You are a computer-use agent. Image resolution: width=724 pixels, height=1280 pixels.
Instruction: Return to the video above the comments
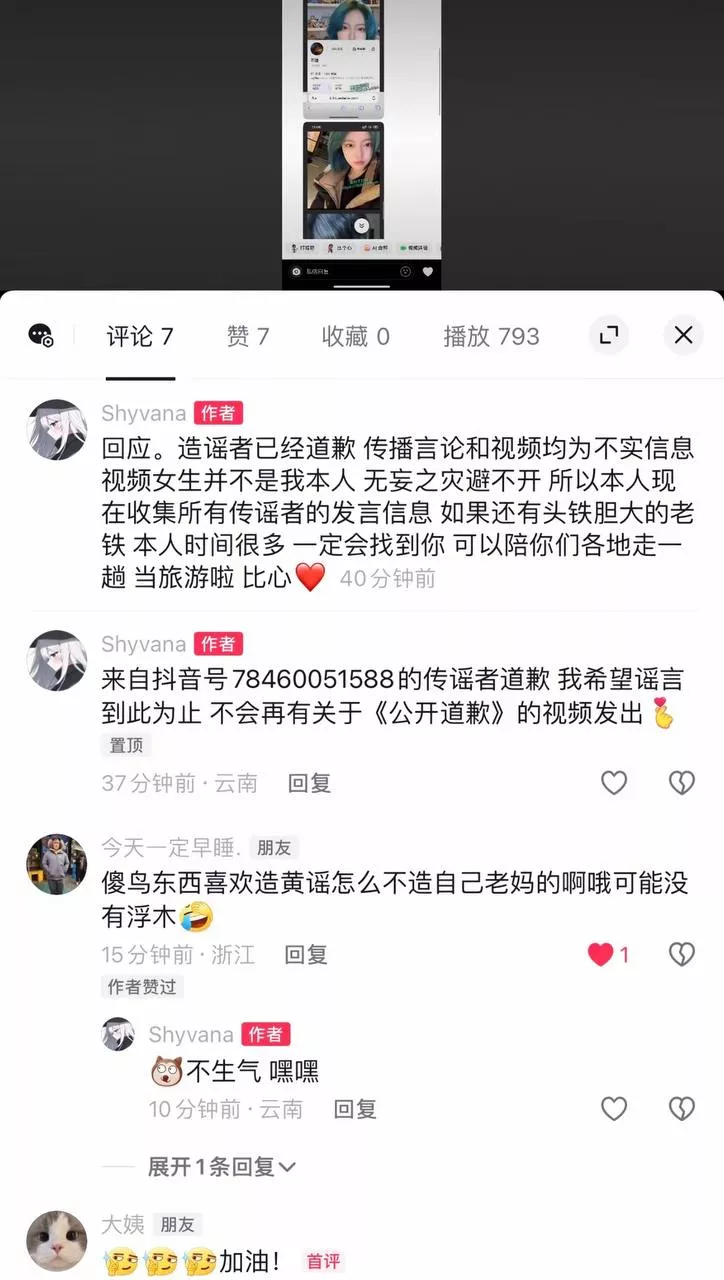coord(361,140)
